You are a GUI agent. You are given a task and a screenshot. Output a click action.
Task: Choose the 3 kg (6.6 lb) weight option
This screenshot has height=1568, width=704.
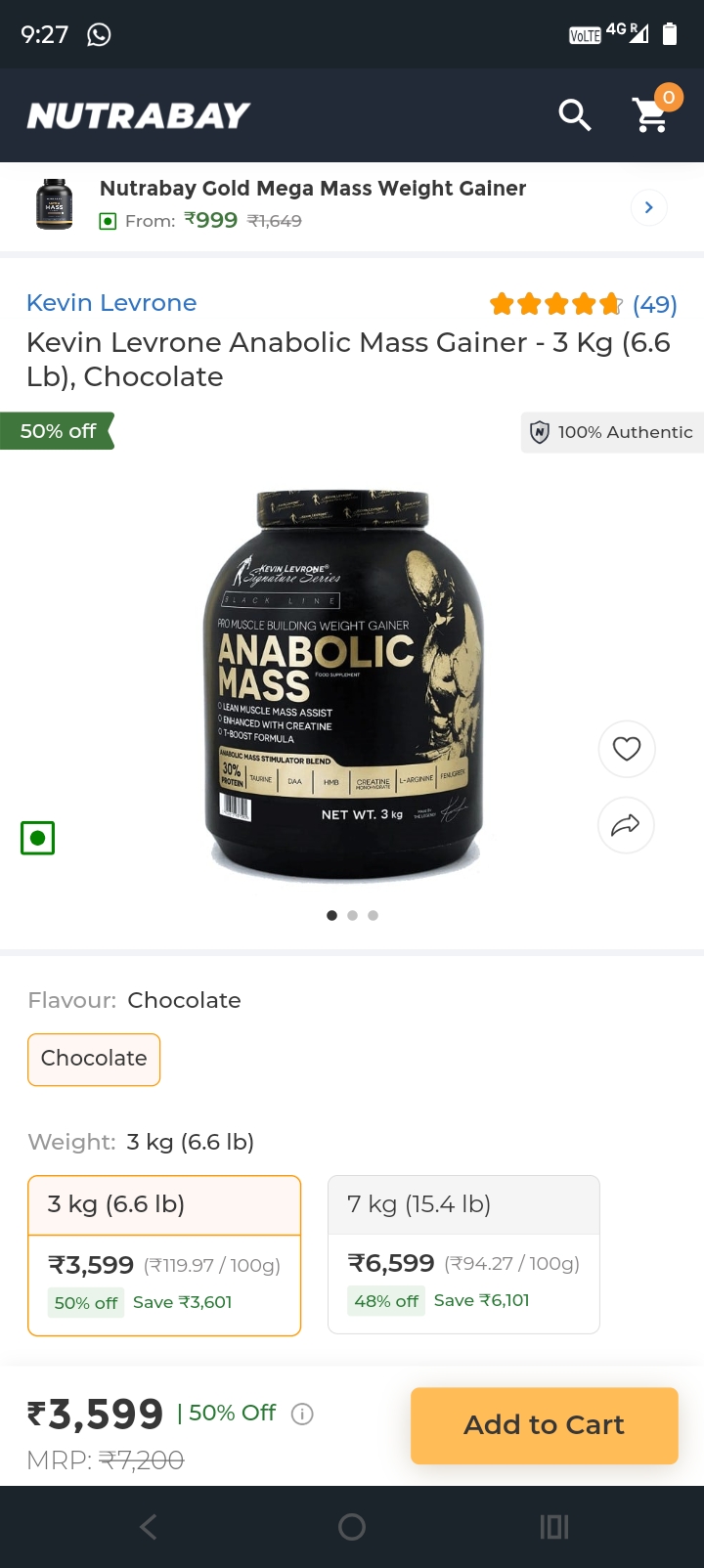[x=164, y=1255]
